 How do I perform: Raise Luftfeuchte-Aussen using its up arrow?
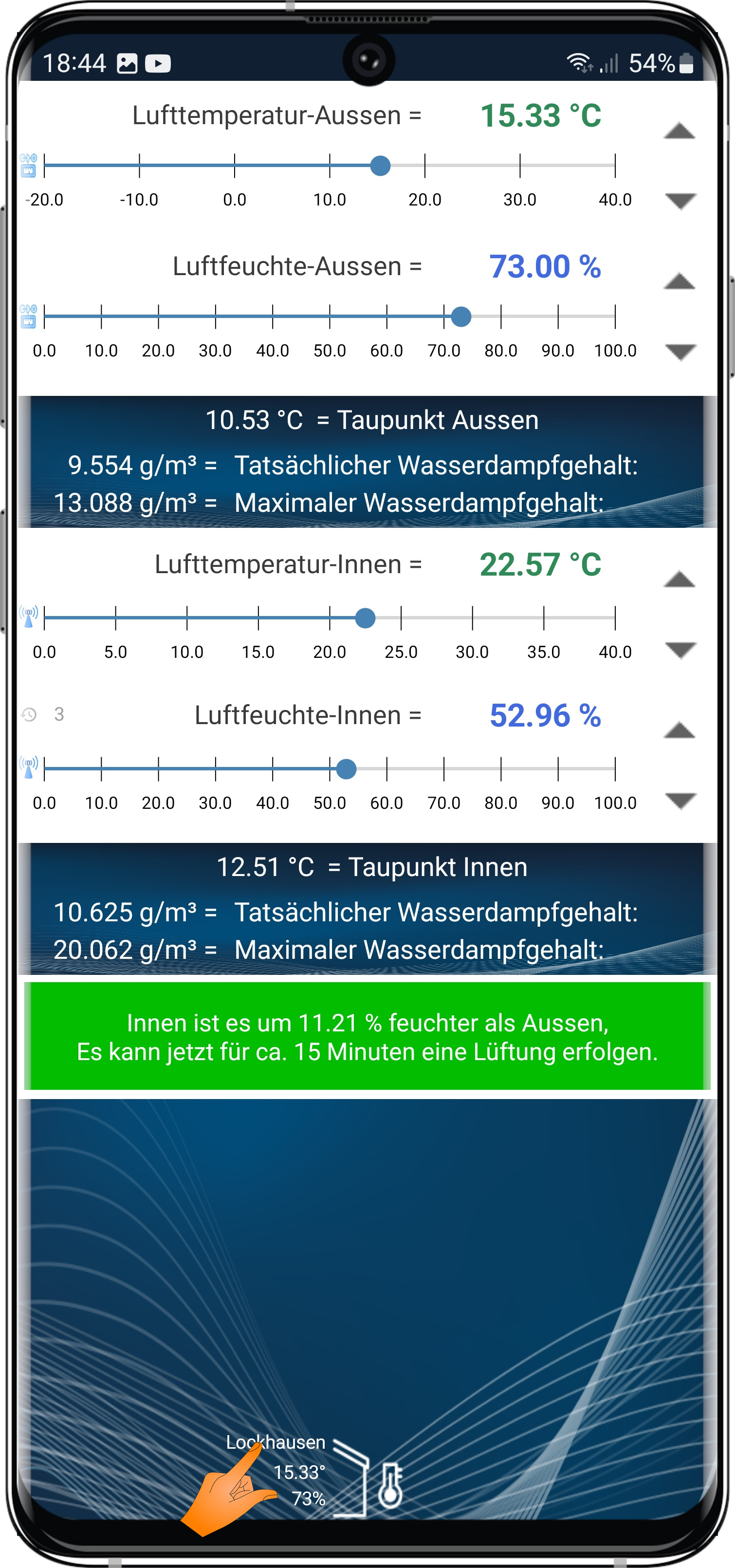[679, 281]
